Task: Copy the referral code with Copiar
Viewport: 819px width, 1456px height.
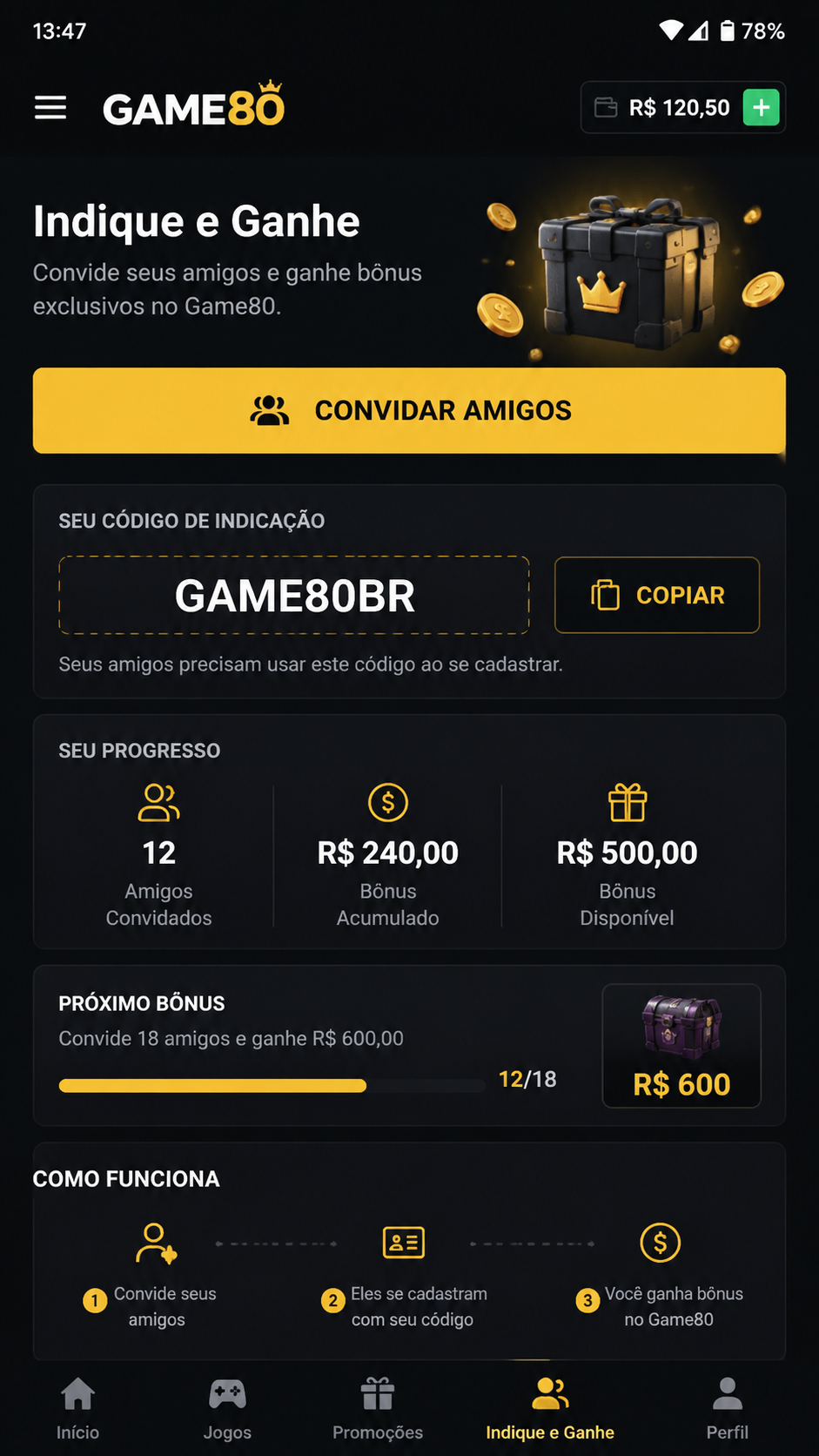Action: 657,595
